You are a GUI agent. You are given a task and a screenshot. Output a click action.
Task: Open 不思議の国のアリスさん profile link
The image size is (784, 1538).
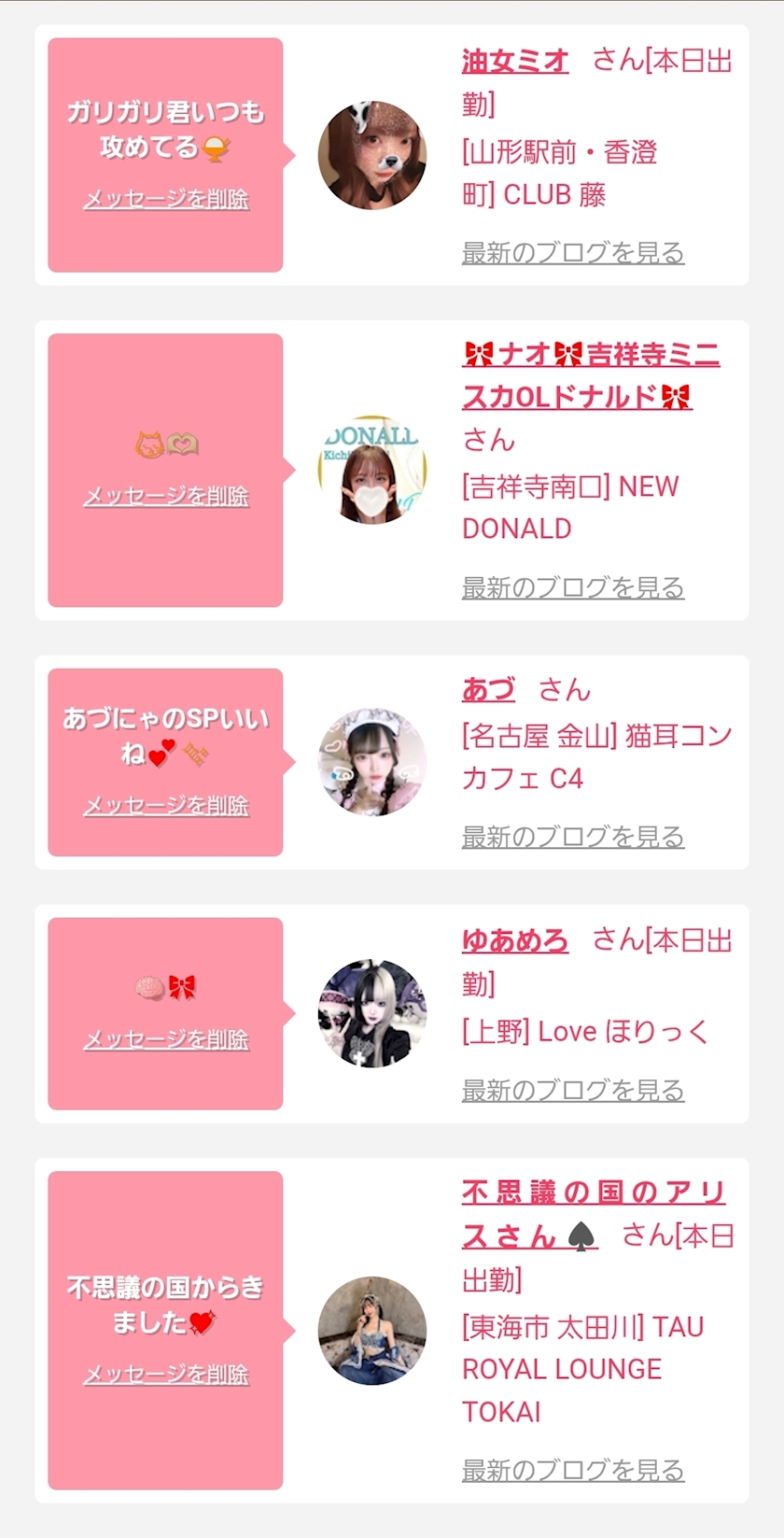point(594,1214)
